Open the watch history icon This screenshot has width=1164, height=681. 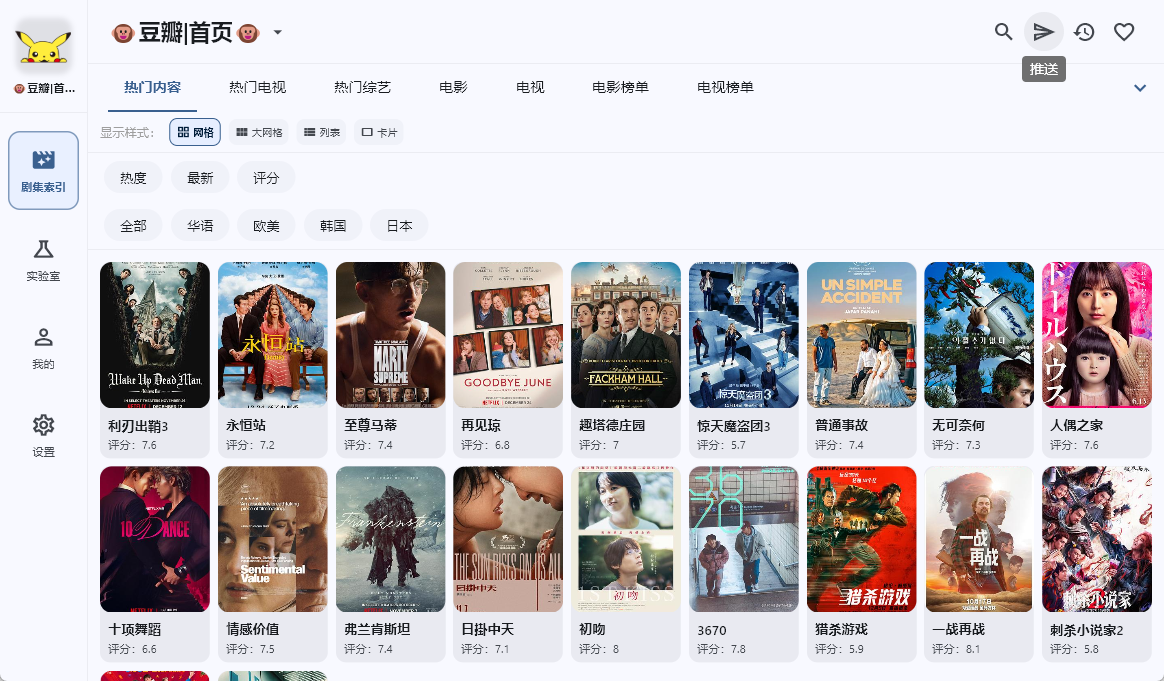pyautogui.click(x=1084, y=32)
